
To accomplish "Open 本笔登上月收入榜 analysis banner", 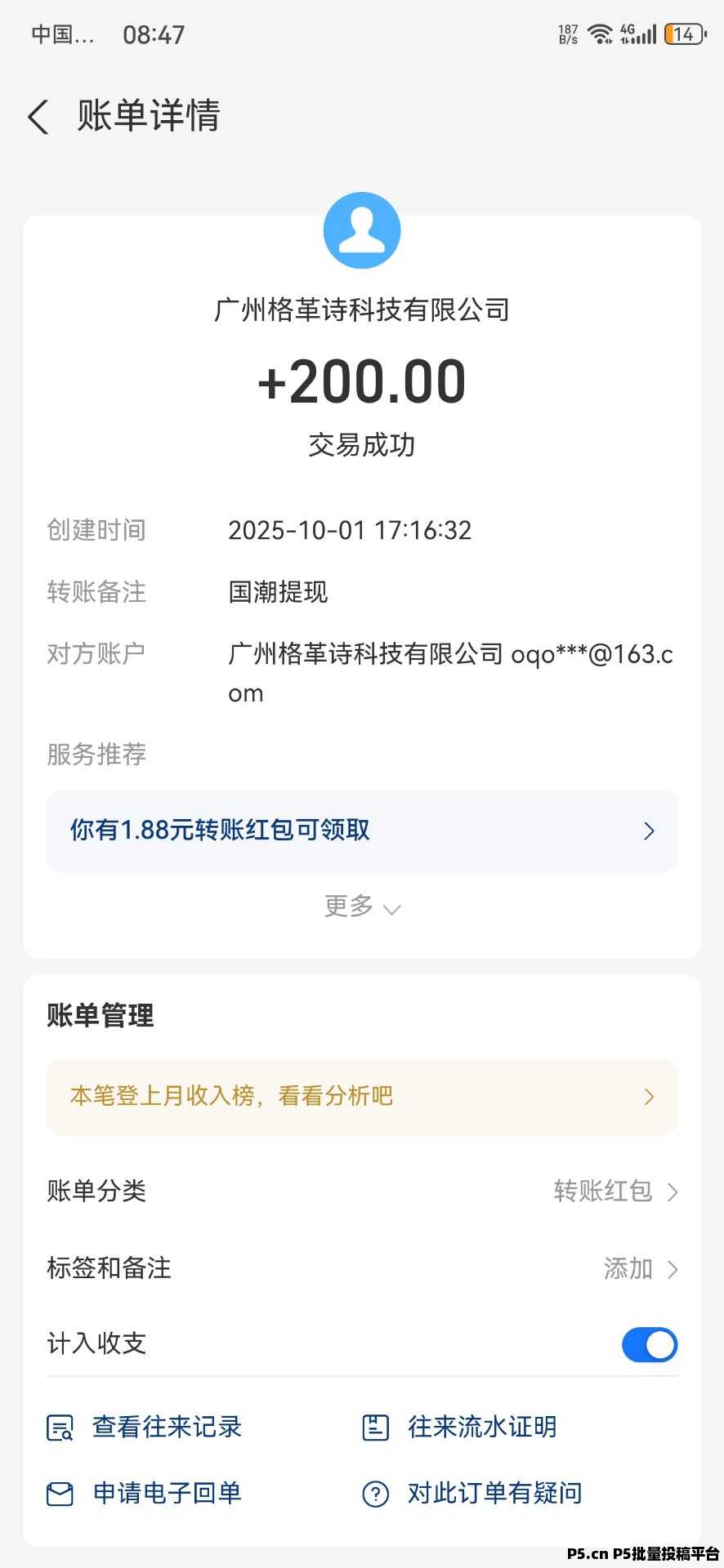I will (x=361, y=1096).
